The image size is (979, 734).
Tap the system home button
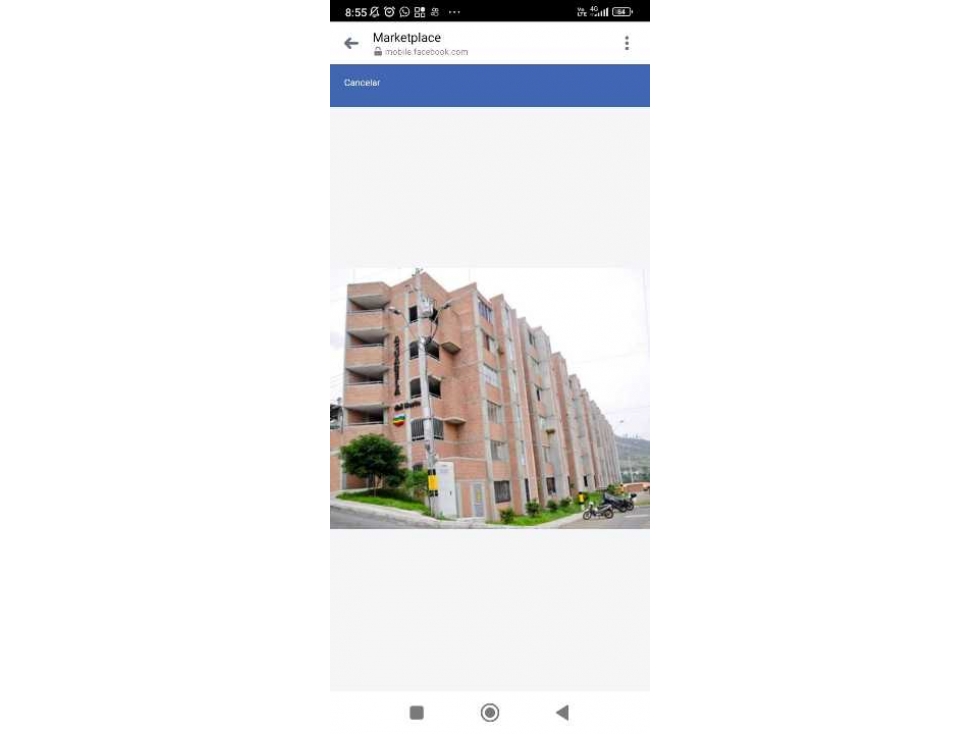point(490,712)
